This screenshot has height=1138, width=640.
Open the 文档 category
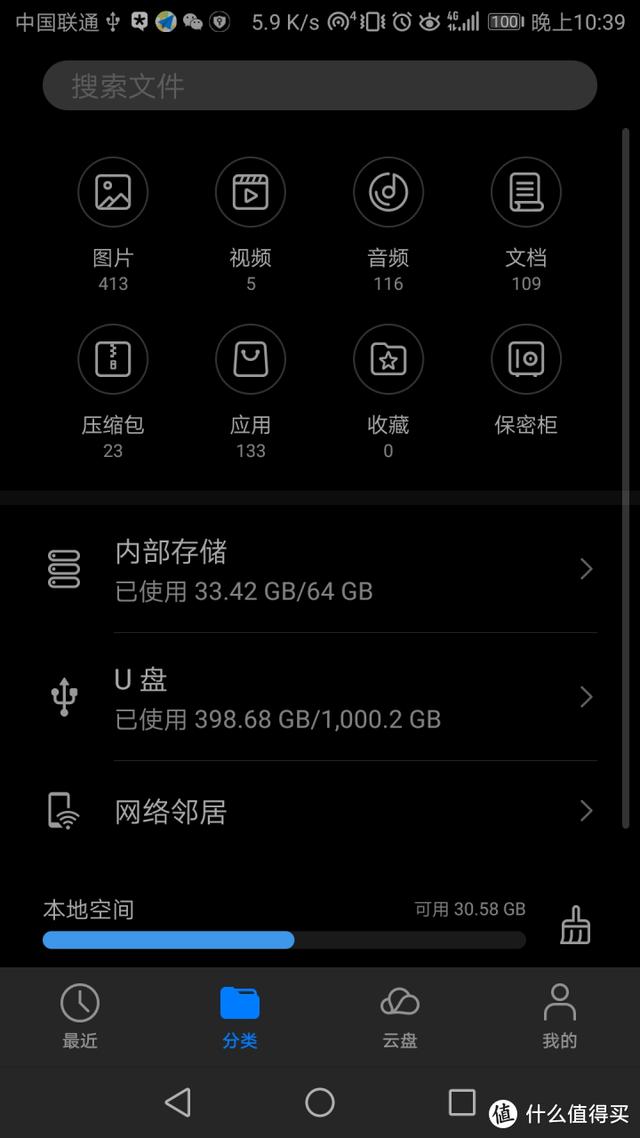tap(526, 224)
